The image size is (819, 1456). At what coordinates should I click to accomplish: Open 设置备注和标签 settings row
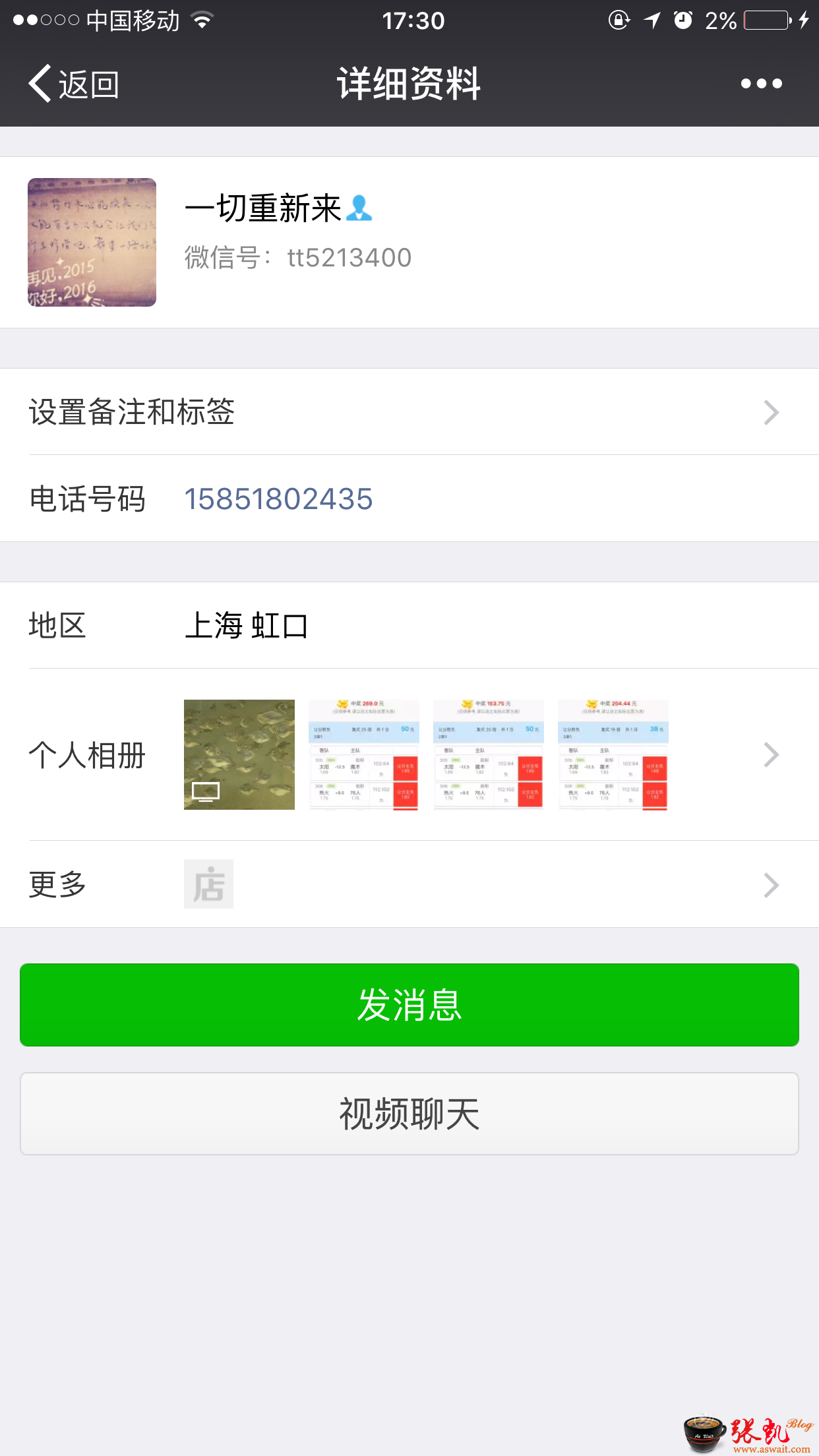coord(409,412)
